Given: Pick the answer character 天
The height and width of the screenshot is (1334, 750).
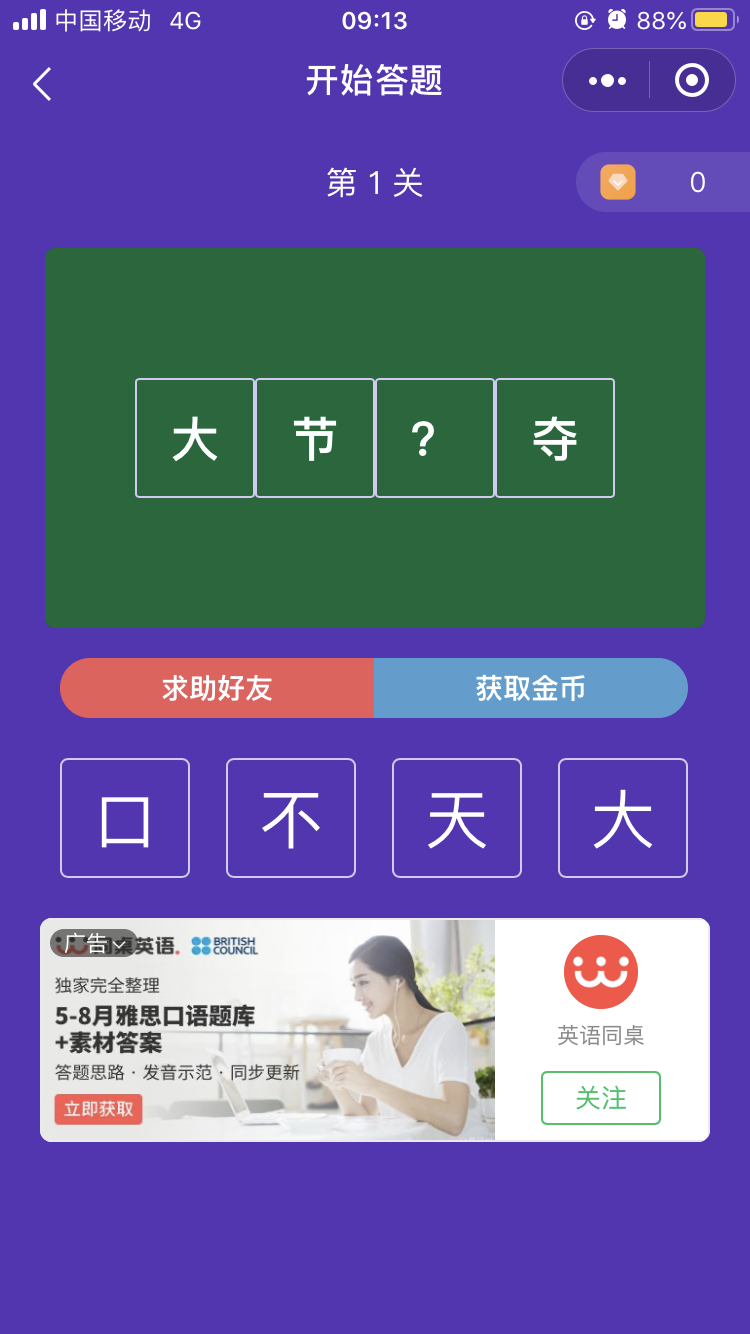Looking at the screenshot, I should click(457, 818).
